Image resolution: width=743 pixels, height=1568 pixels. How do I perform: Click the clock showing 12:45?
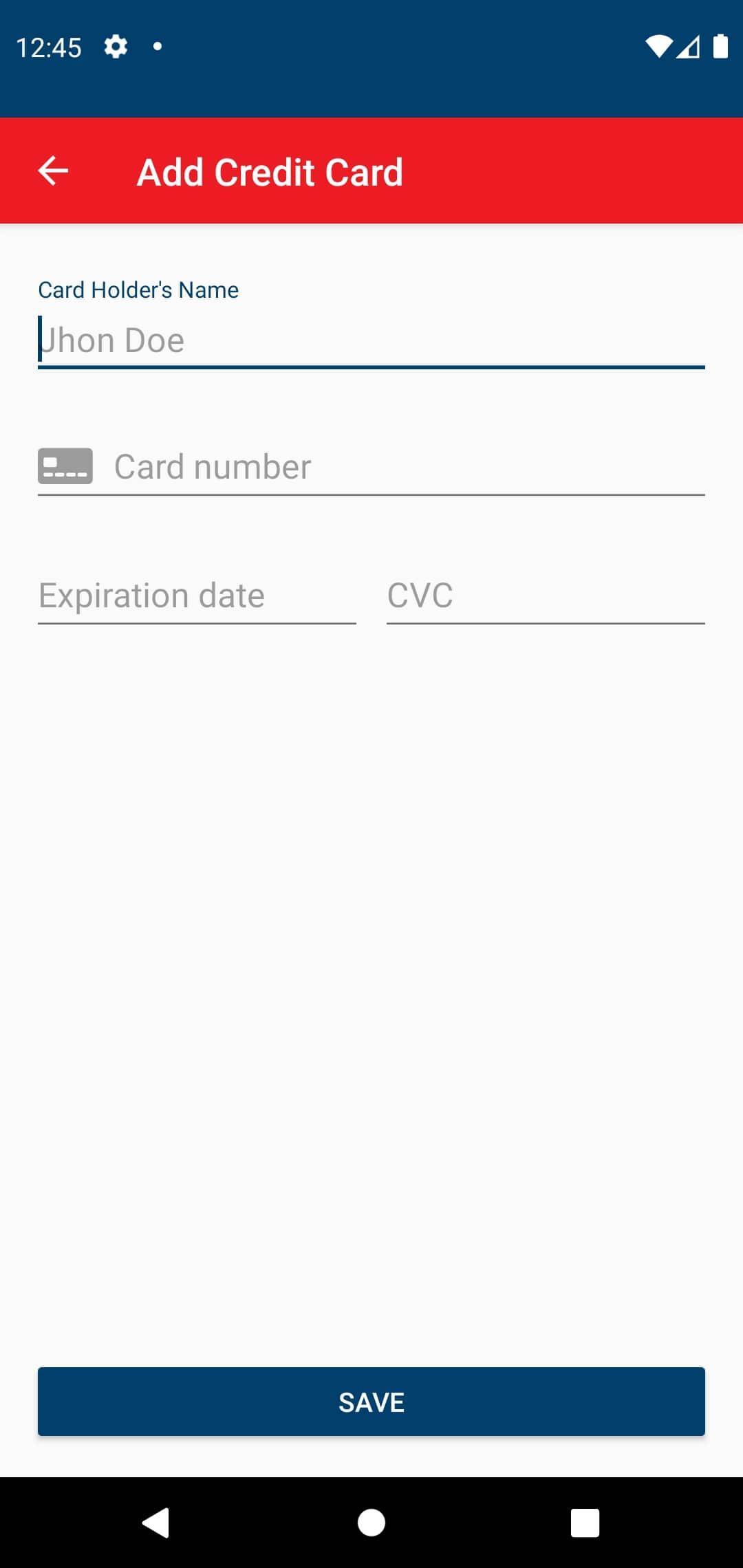coord(49,46)
